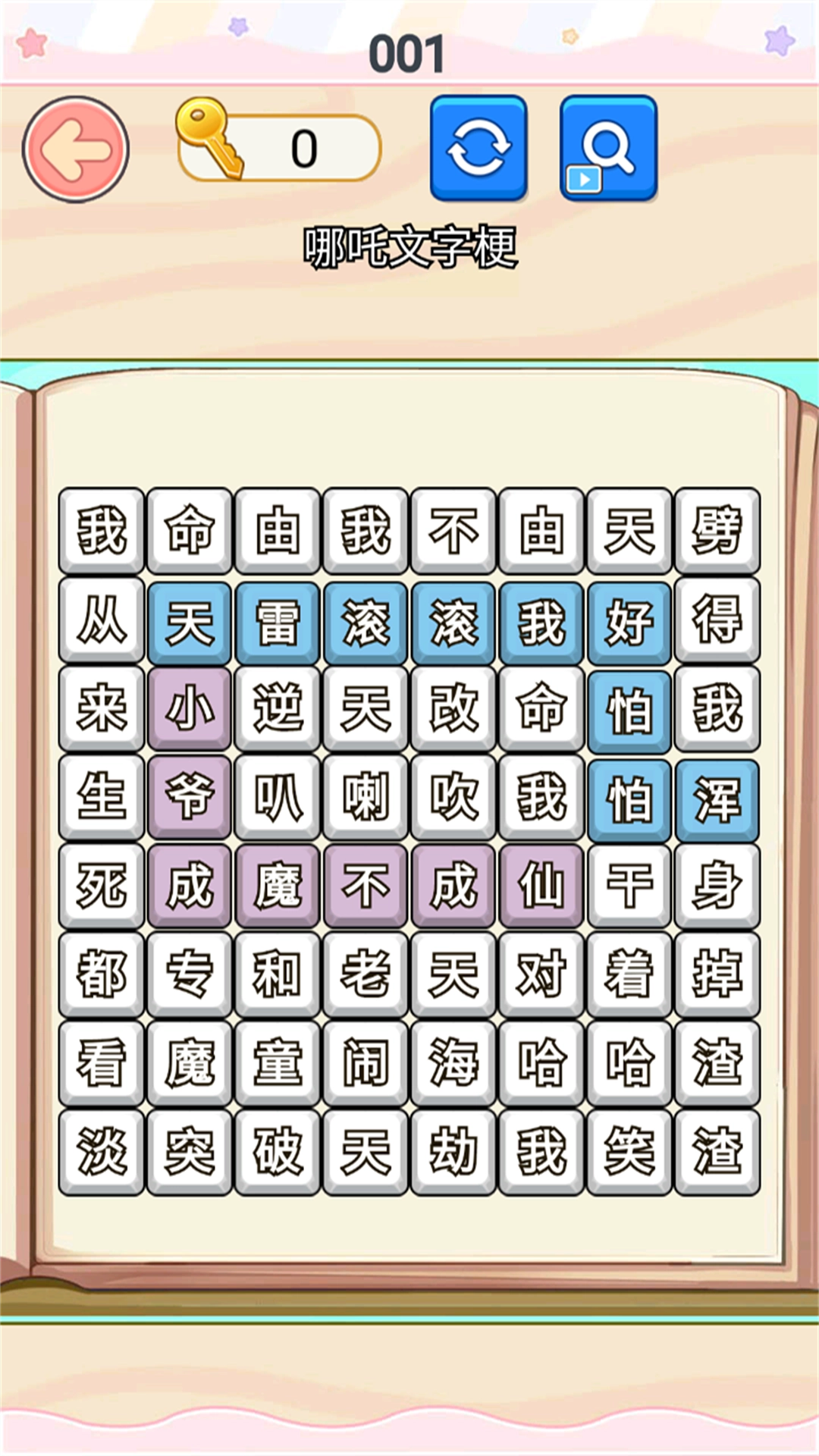Get a hint via the magnifier video button
This screenshot has width=819, height=1456.
pos(608,148)
